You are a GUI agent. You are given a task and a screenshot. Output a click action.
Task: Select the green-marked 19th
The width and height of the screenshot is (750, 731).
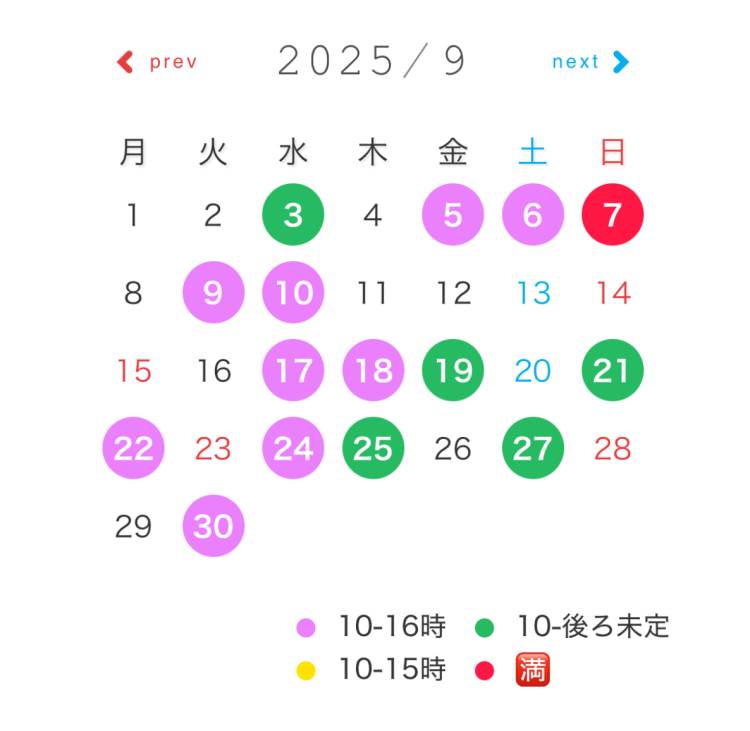(x=453, y=371)
